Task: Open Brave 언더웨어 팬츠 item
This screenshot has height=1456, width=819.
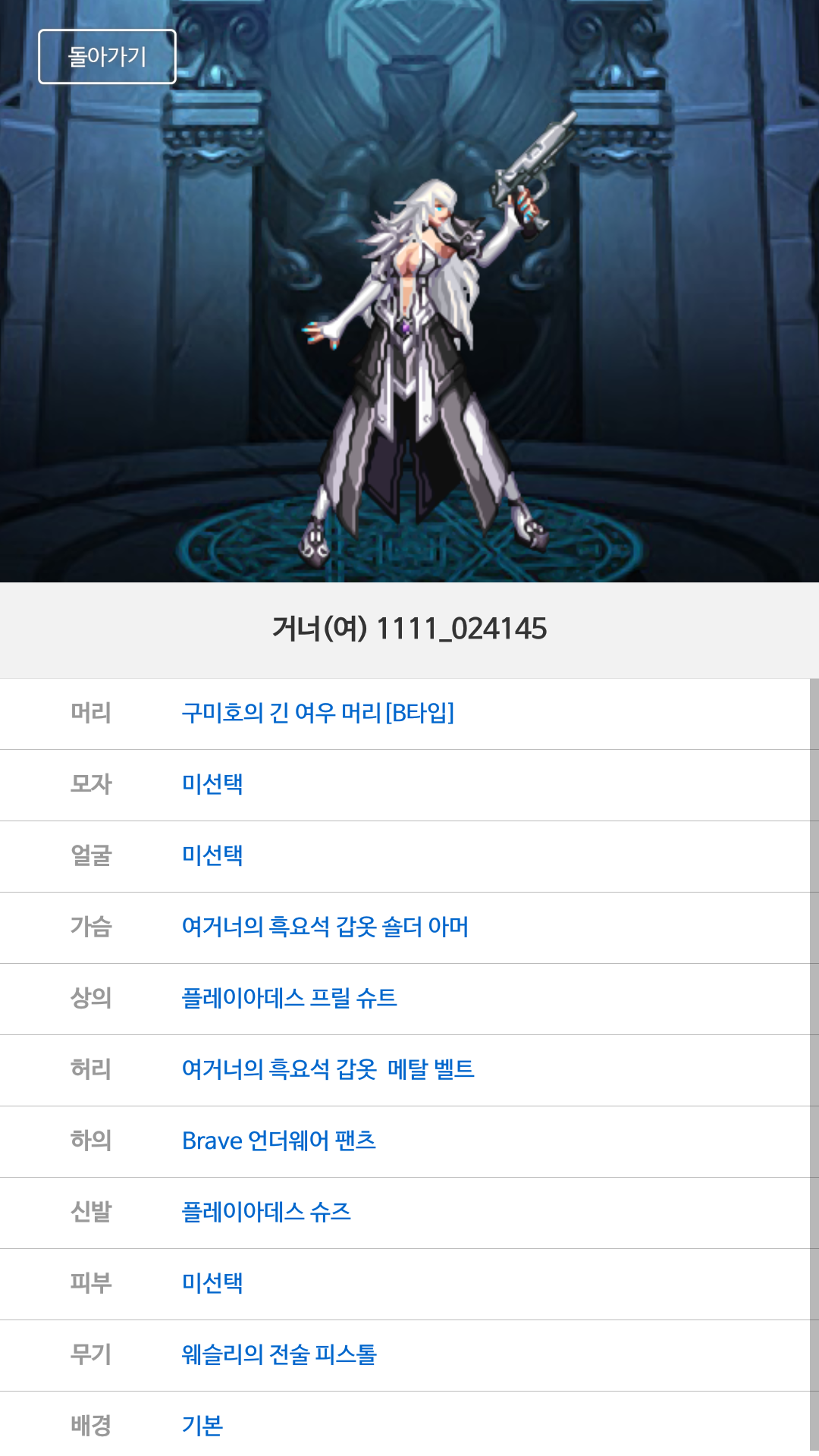Action: point(278,1141)
